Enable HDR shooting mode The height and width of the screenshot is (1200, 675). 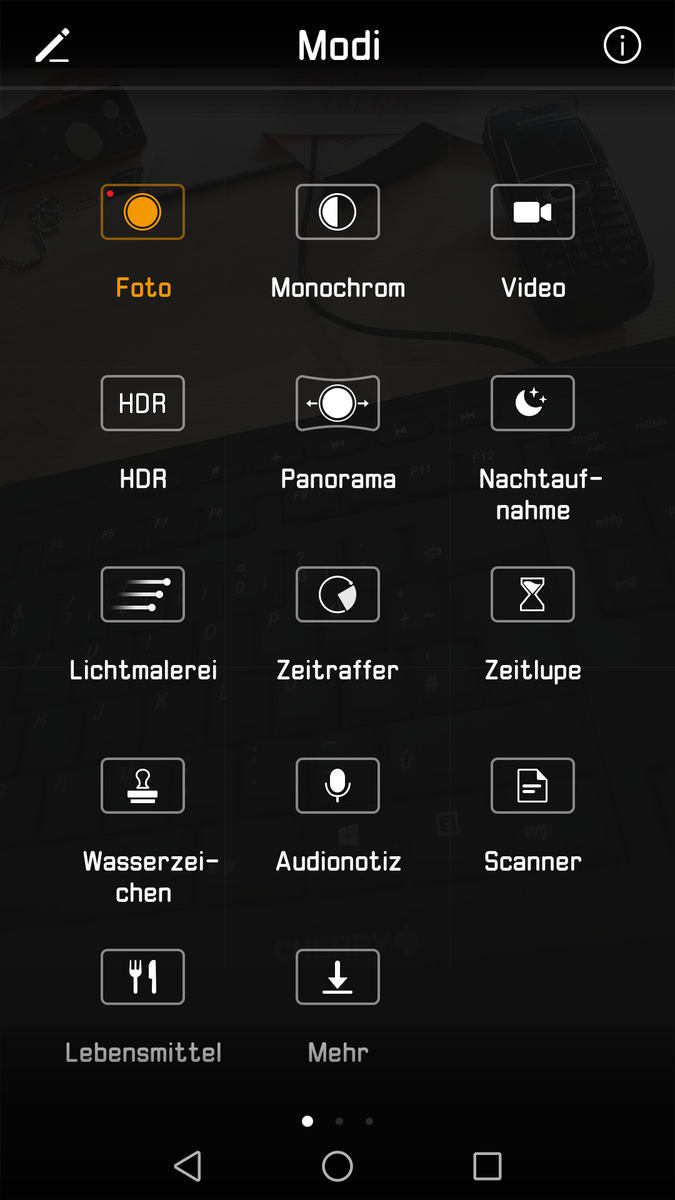click(143, 403)
